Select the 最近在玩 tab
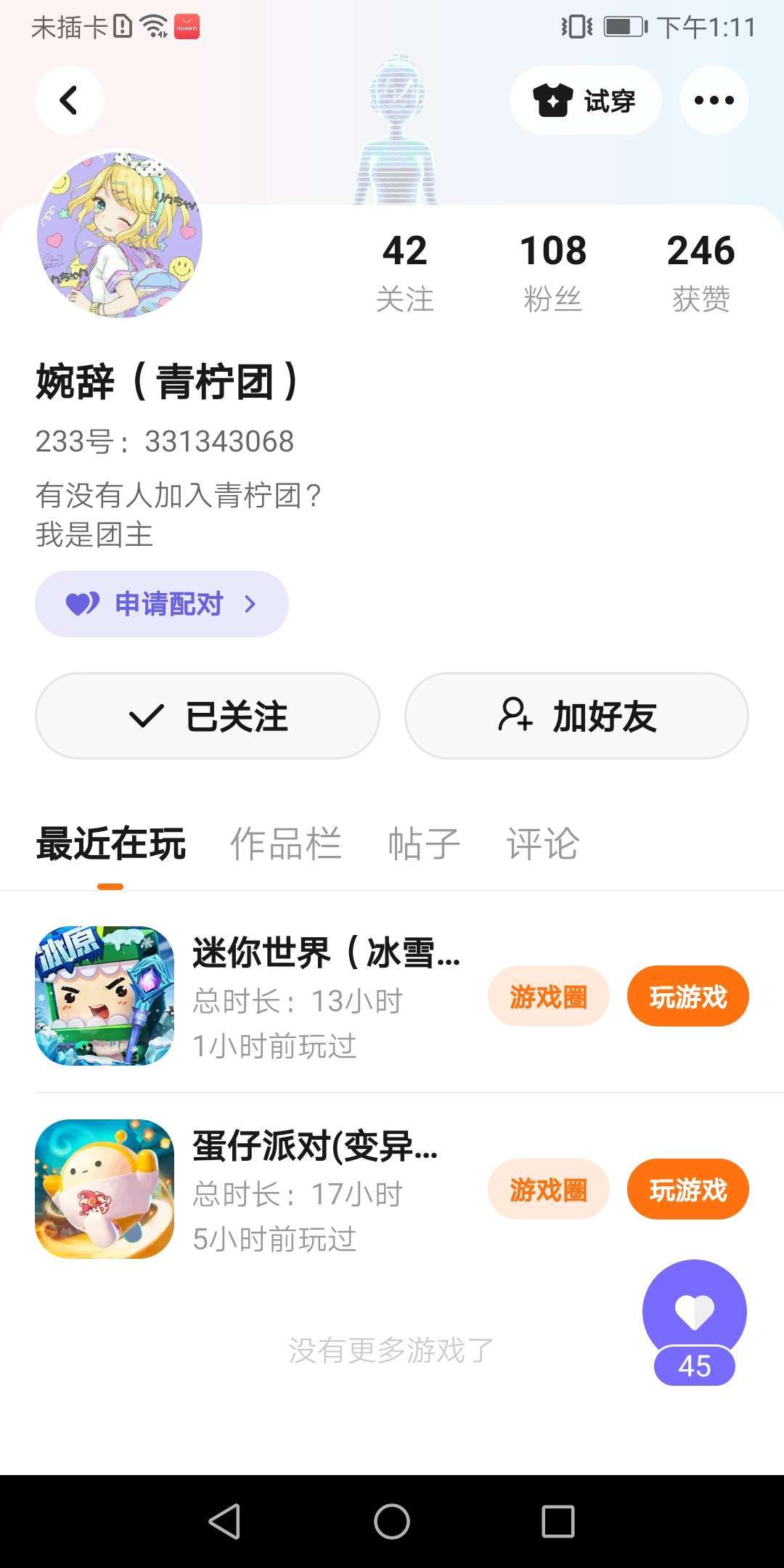The width and height of the screenshot is (784, 1568). (x=111, y=844)
